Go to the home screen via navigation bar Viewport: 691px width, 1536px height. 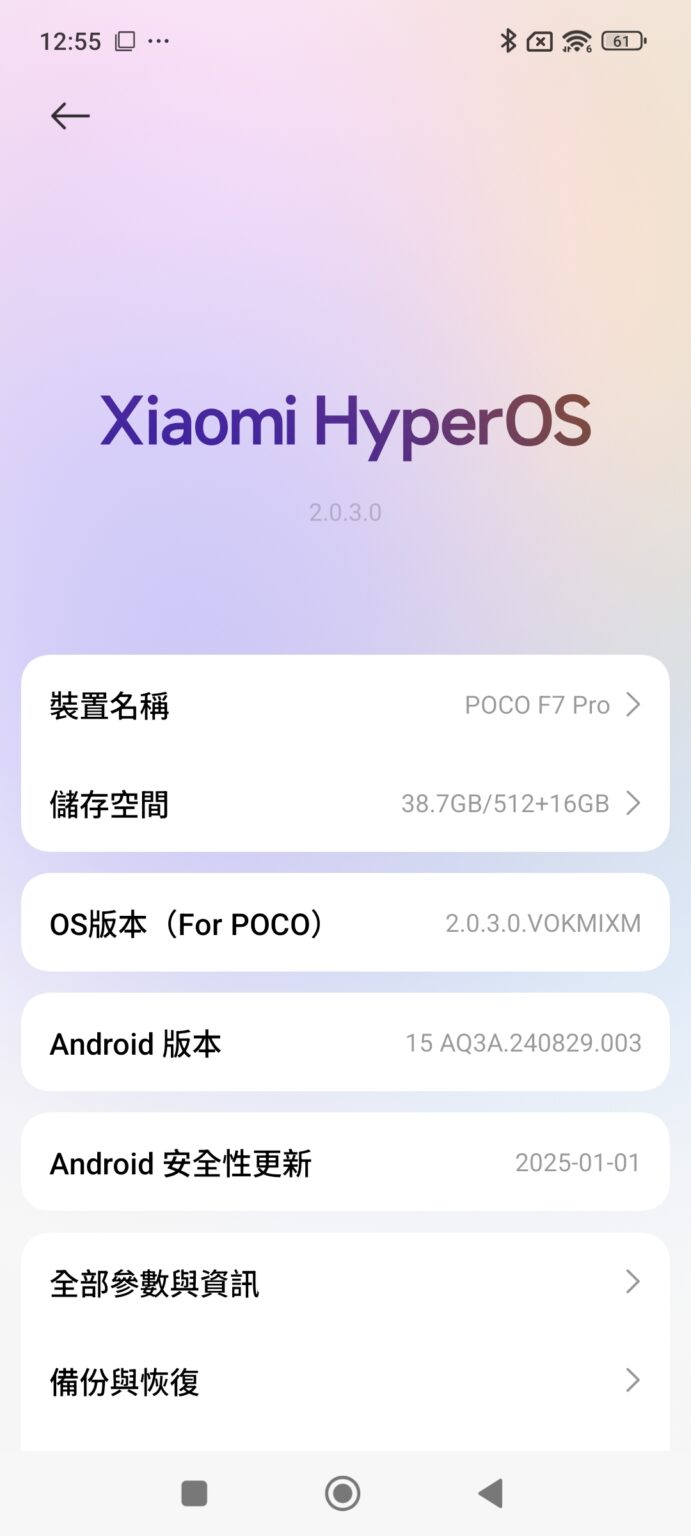coord(343,1494)
